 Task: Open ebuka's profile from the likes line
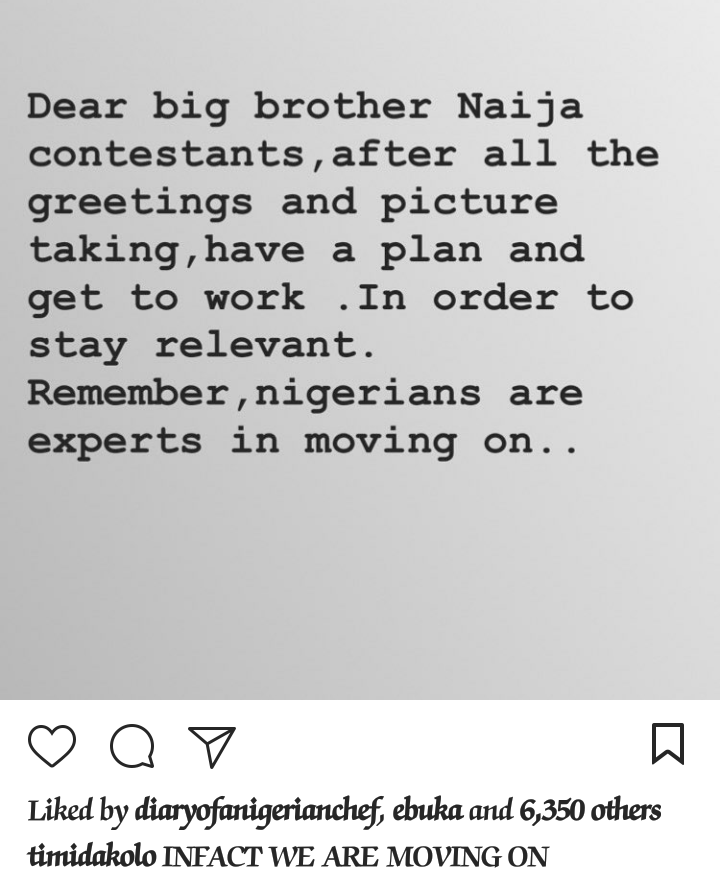[427, 810]
